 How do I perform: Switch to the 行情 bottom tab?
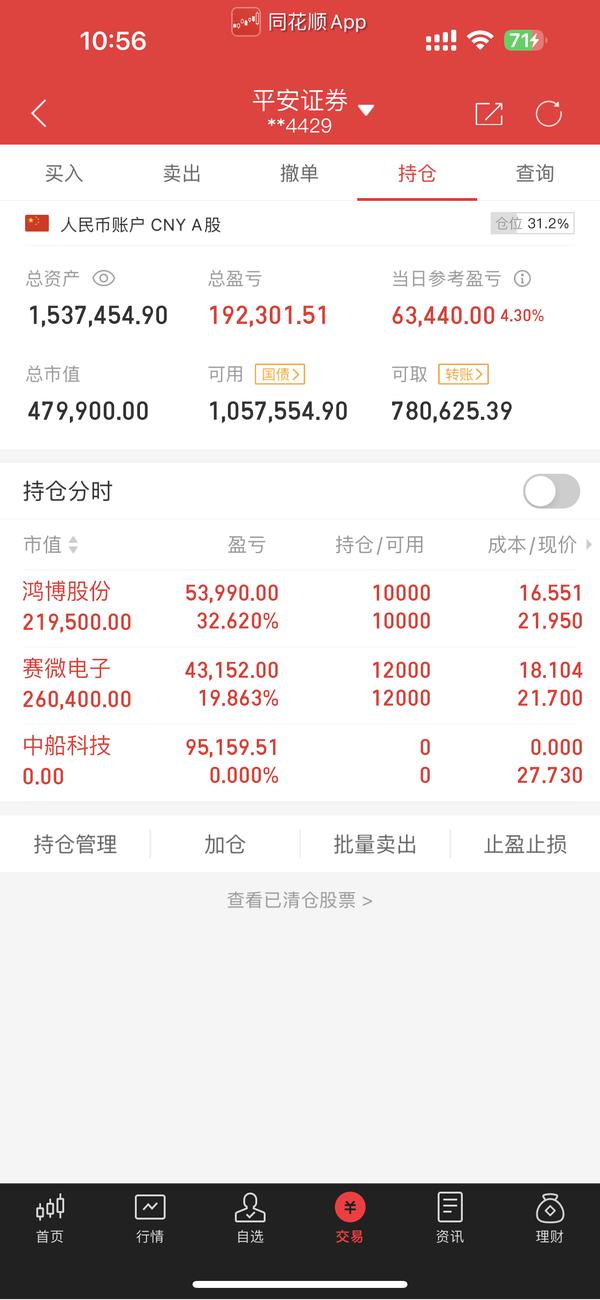tap(150, 1218)
